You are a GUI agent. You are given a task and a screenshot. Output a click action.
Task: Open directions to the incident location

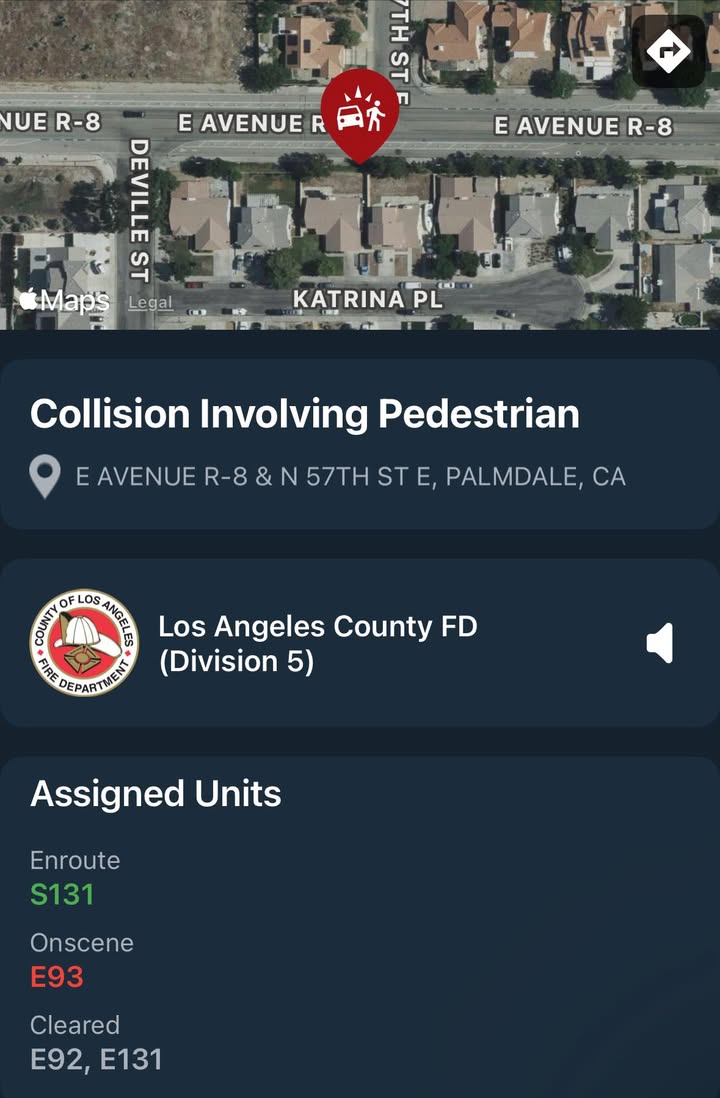668,50
